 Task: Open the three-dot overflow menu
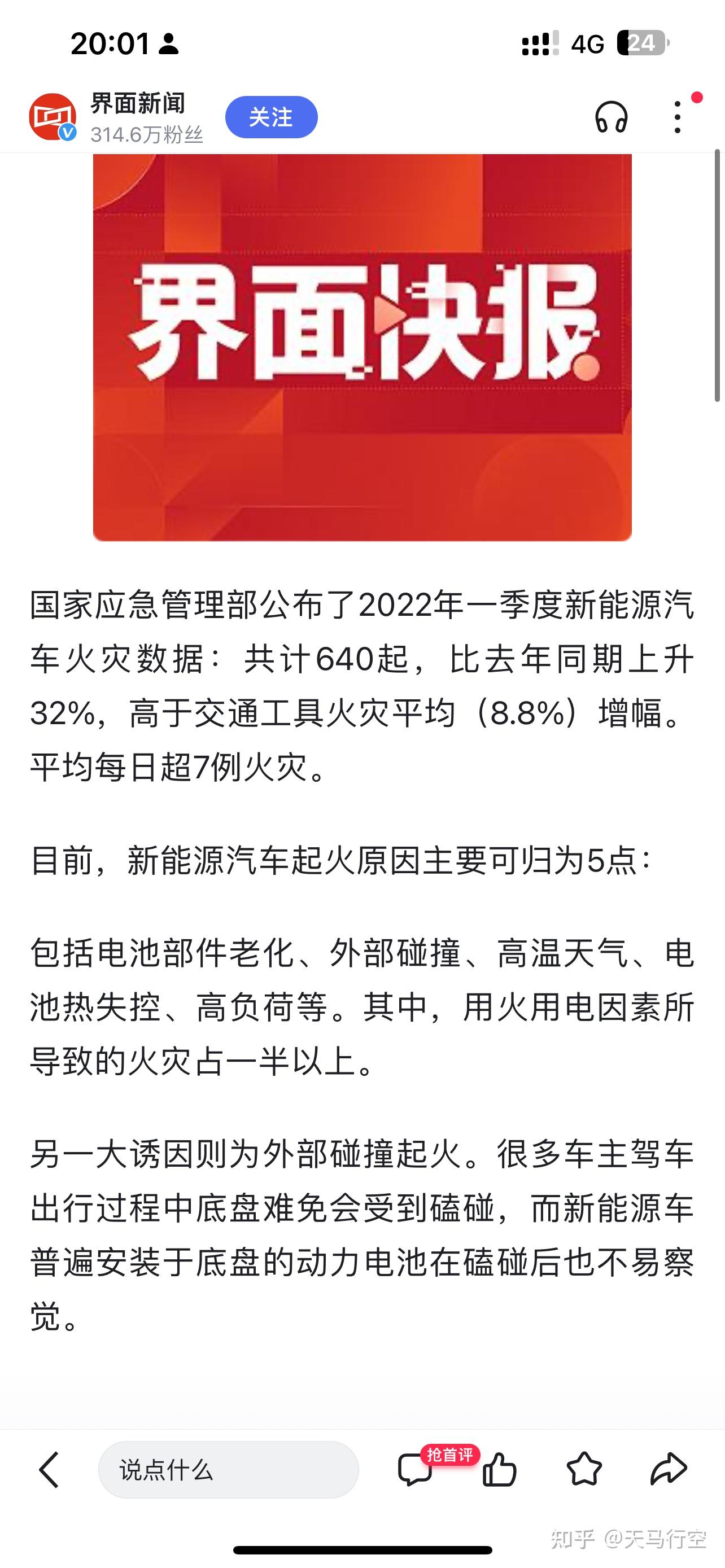tap(678, 117)
